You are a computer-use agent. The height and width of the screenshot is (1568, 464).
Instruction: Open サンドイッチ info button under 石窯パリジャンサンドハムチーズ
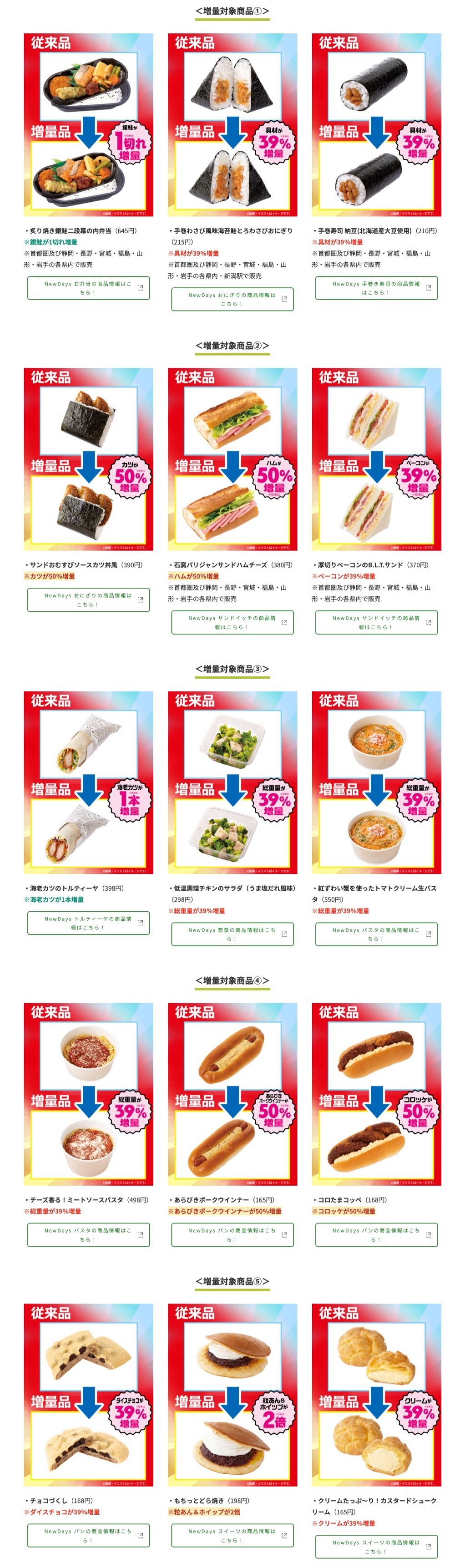232,622
